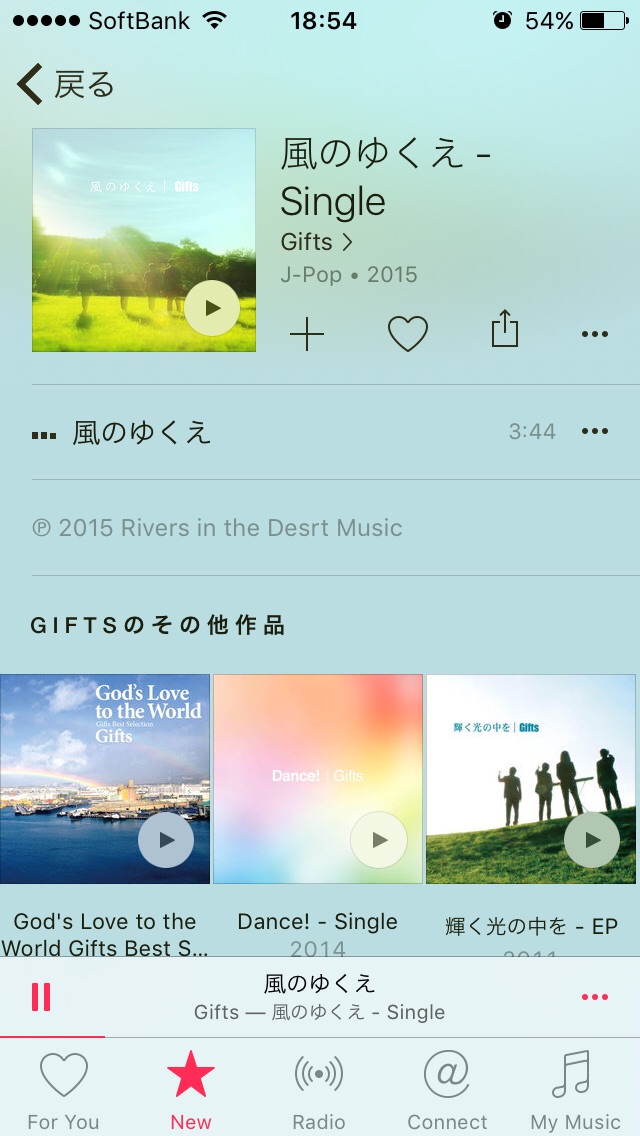Expand the now playing bar for 風のゆくえ

pyautogui.click(x=320, y=997)
